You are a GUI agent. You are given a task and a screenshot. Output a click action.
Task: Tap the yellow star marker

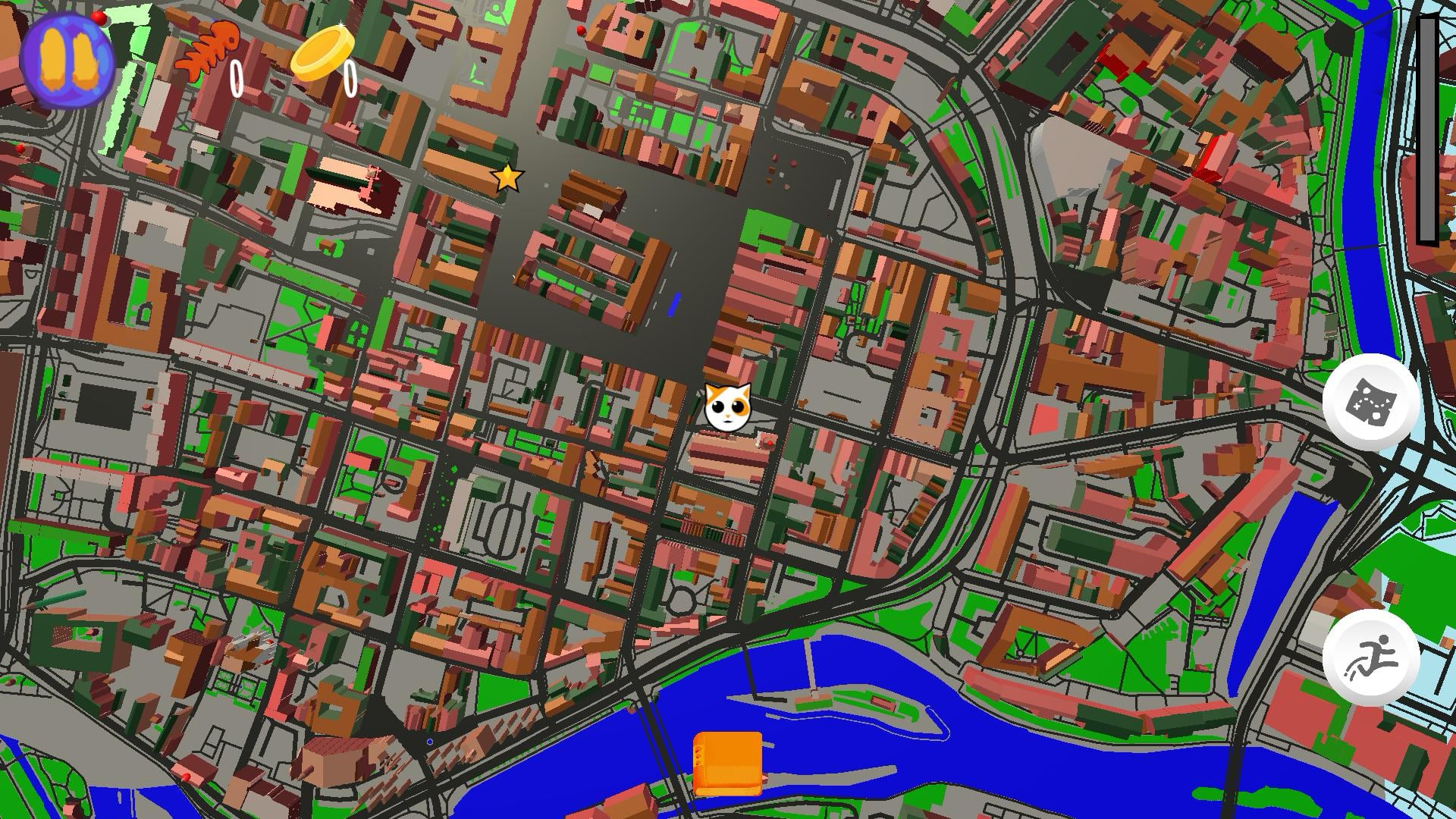click(507, 178)
